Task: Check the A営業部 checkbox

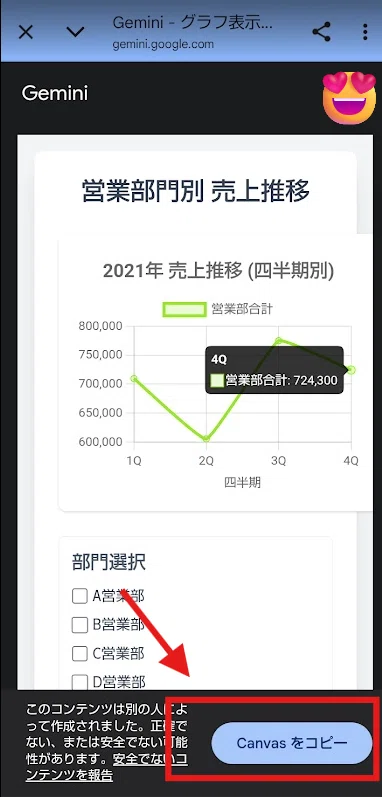Action: click(80, 596)
